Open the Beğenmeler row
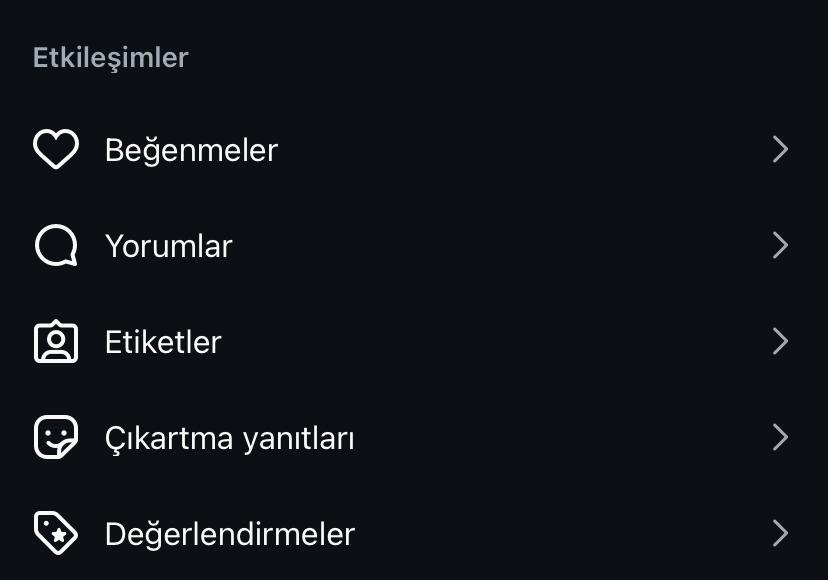This screenshot has width=828, height=580. (x=191, y=150)
